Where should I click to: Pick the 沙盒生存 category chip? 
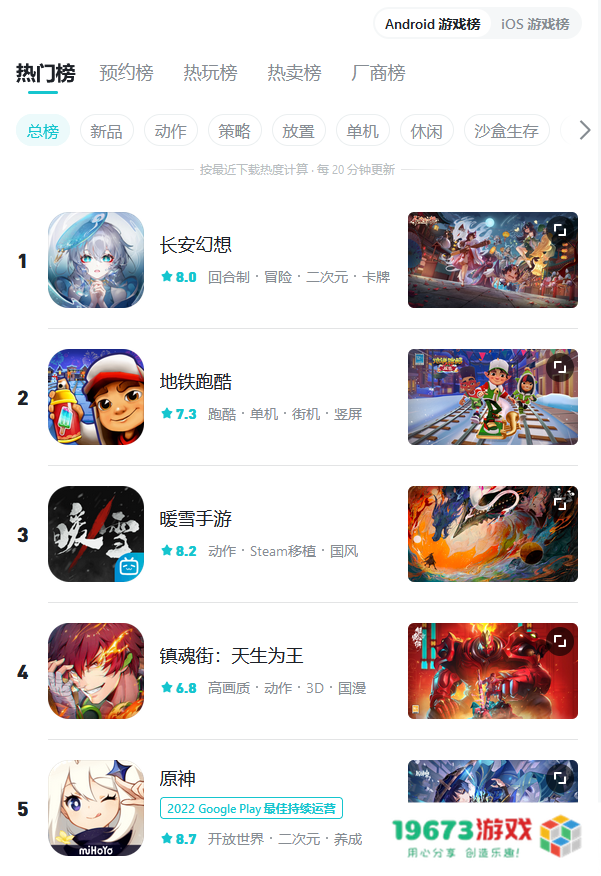pyautogui.click(x=507, y=131)
